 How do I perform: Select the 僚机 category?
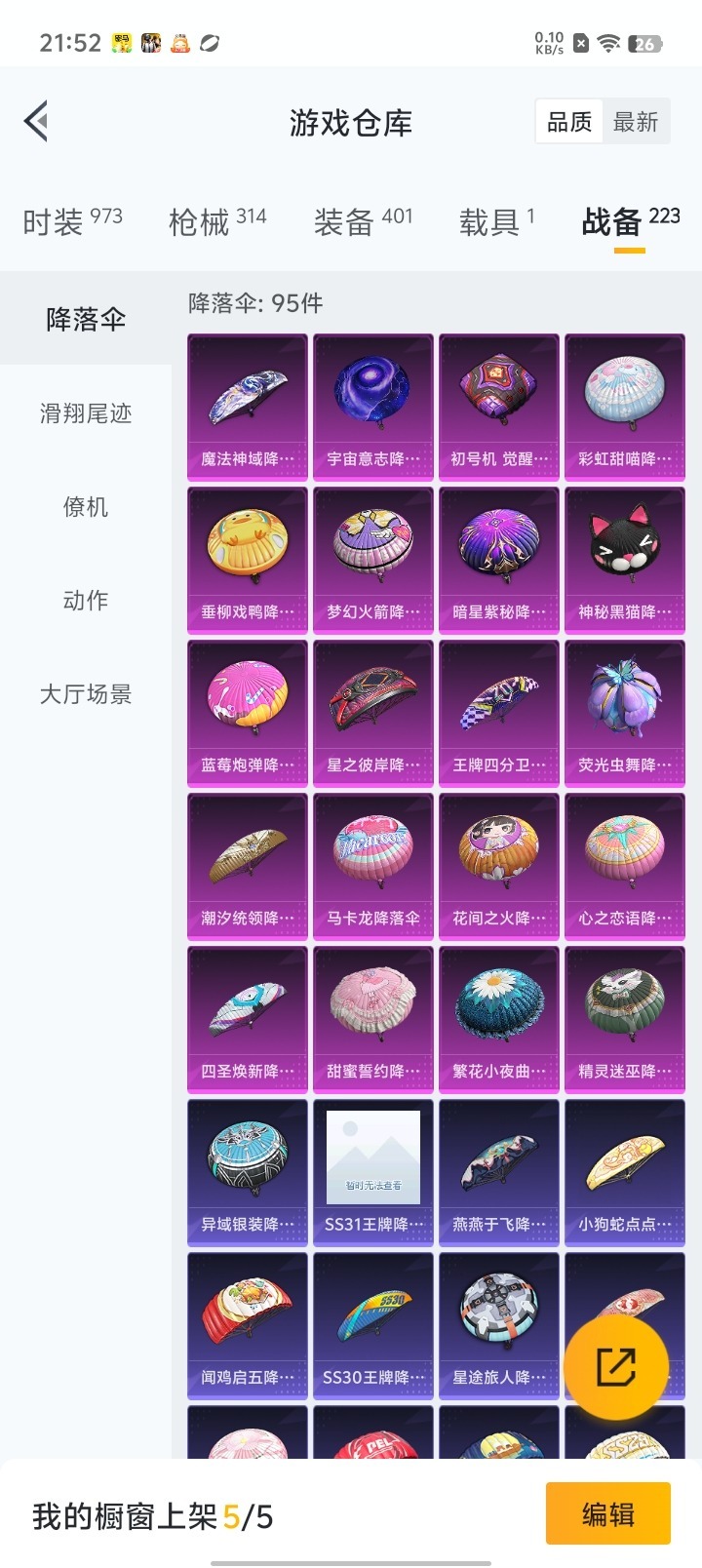(x=86, y=507)
